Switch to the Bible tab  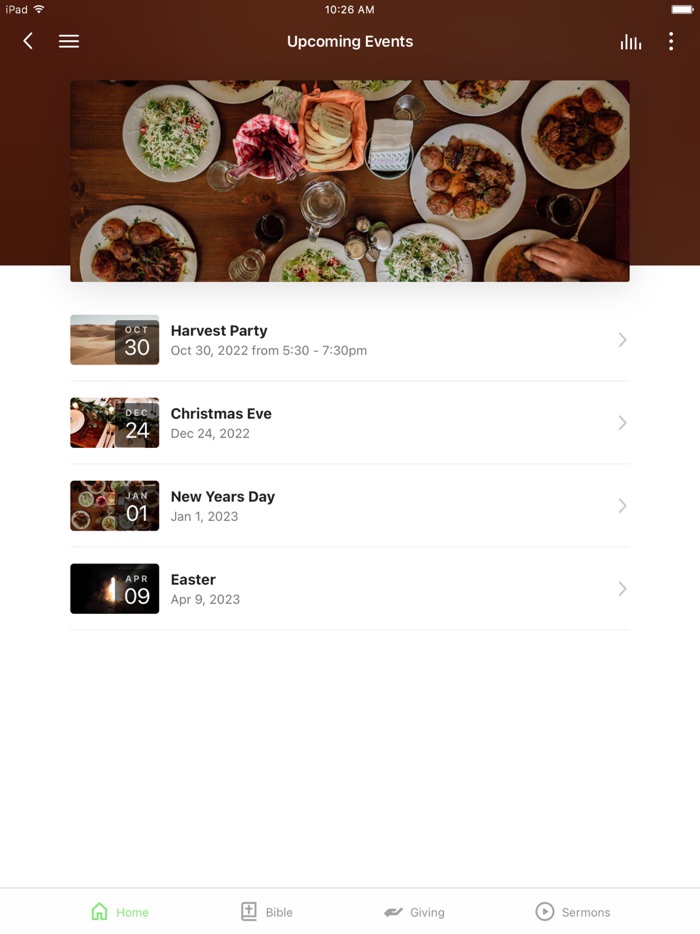coord(267,911)
